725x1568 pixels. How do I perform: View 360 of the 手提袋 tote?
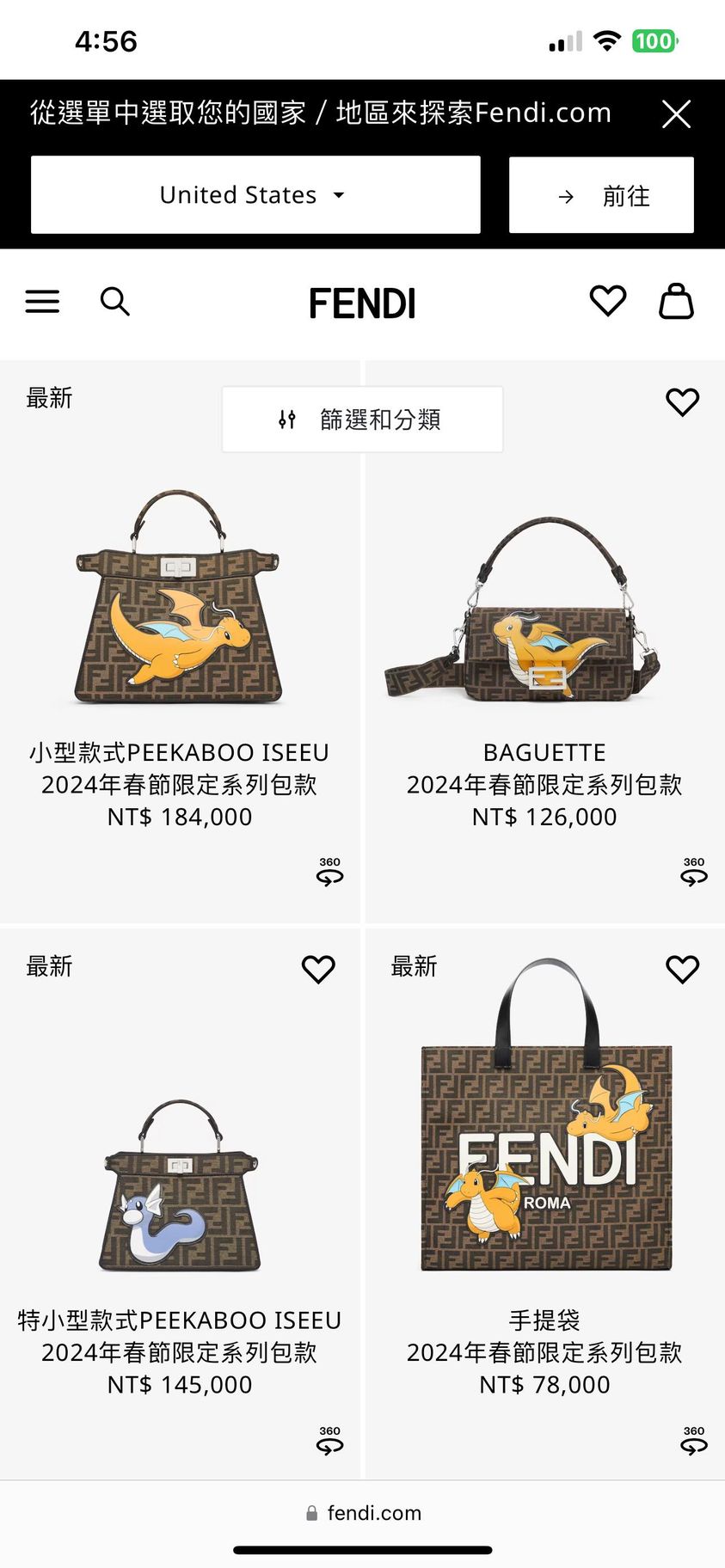pos(693,1441)
